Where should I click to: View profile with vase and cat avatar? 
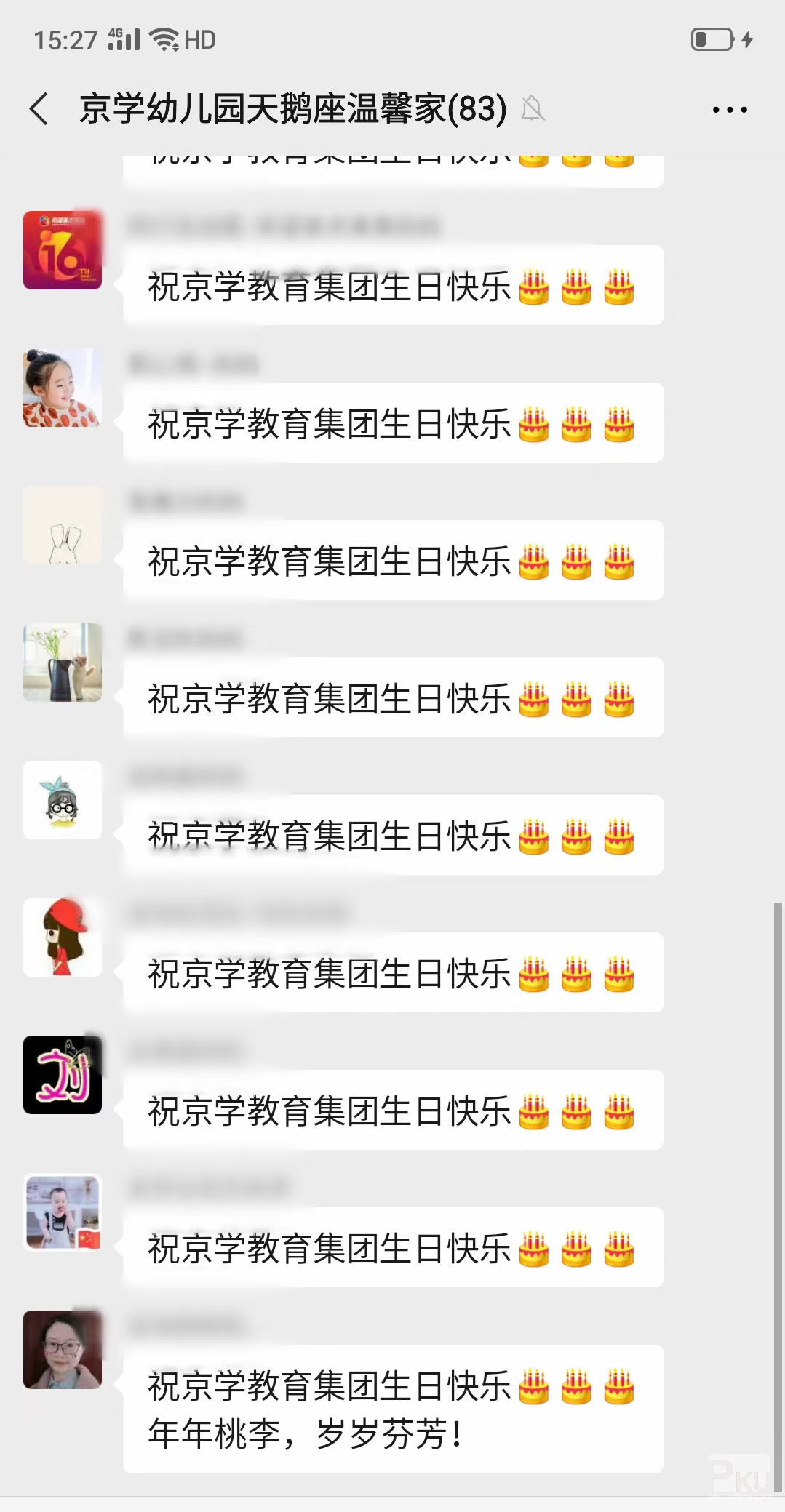point(63,663)
